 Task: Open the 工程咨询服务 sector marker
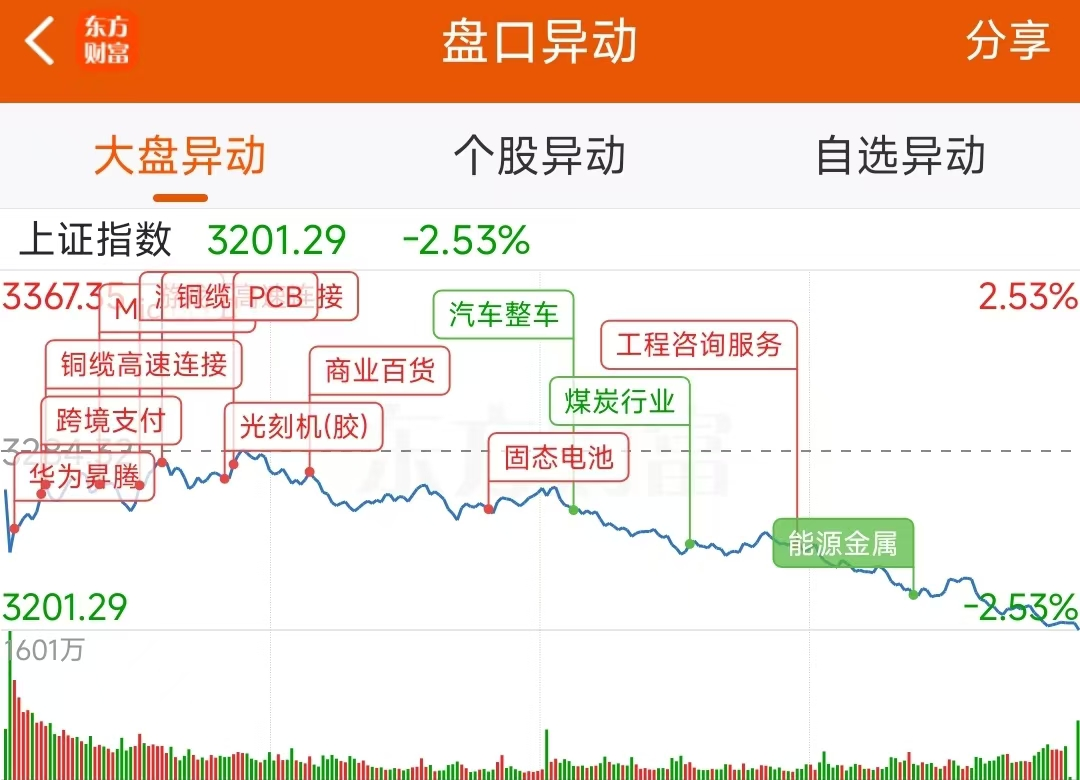pos(698,345)
